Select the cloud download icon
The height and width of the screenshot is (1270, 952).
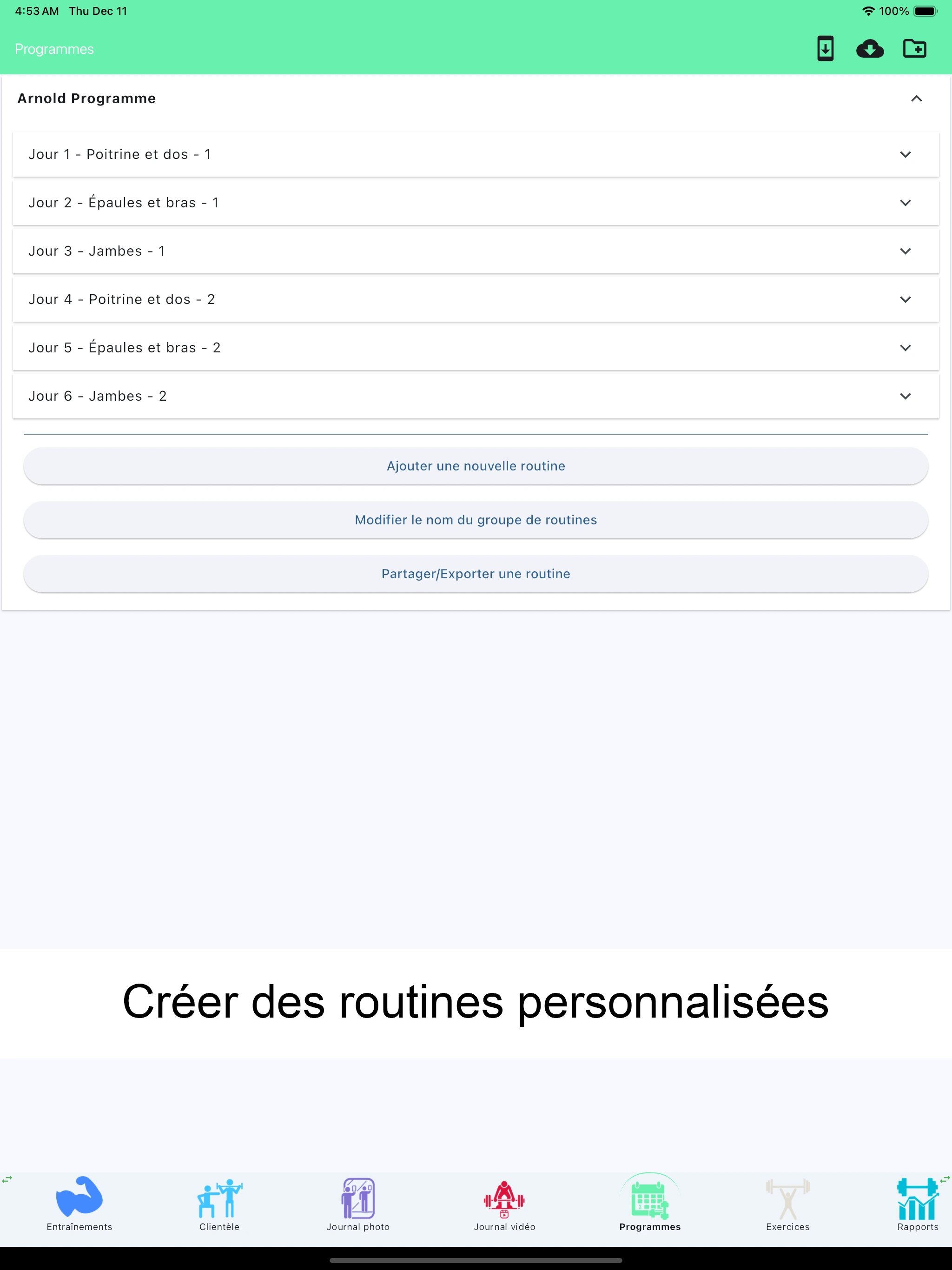click(x=871, y=49)
